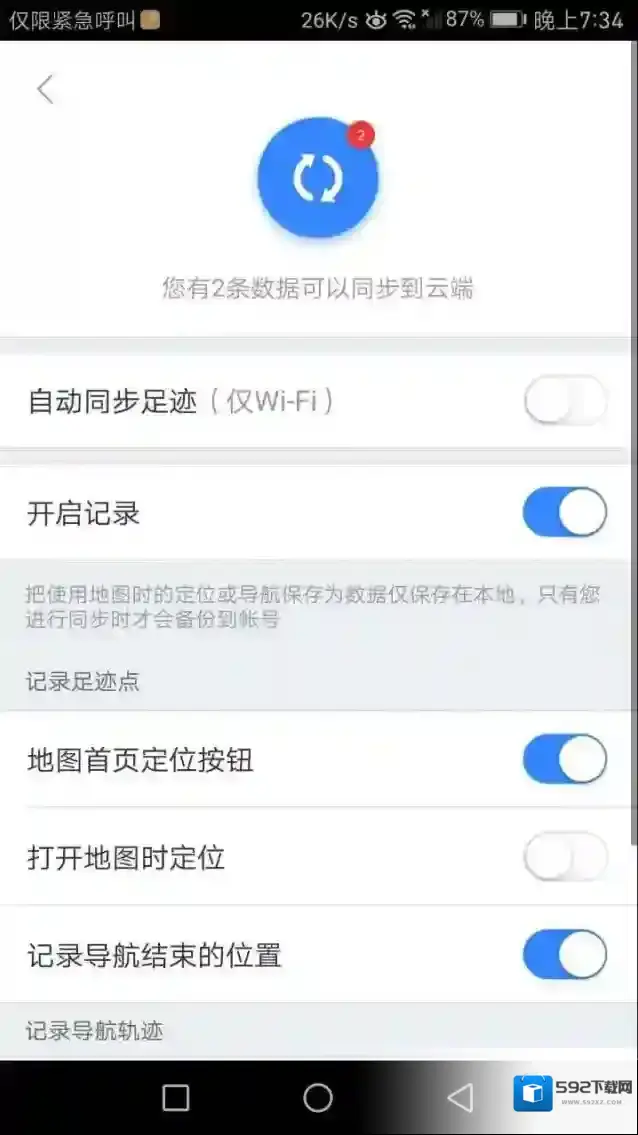Go to the system home screen
Viewport: 638px width, 1135px height.
click(318, 1098)
